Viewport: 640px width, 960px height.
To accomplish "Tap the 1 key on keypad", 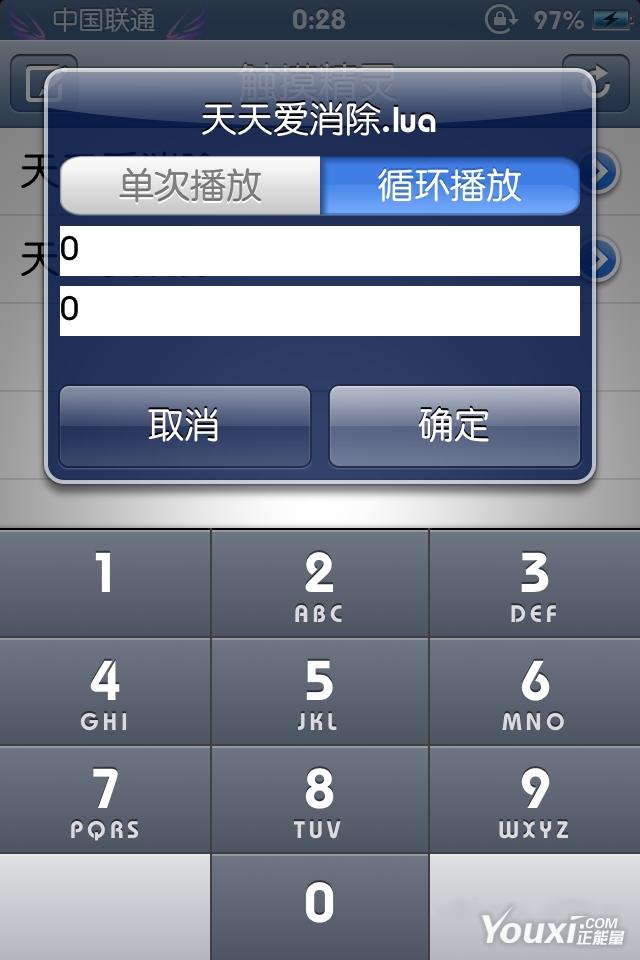I will 105,584.
